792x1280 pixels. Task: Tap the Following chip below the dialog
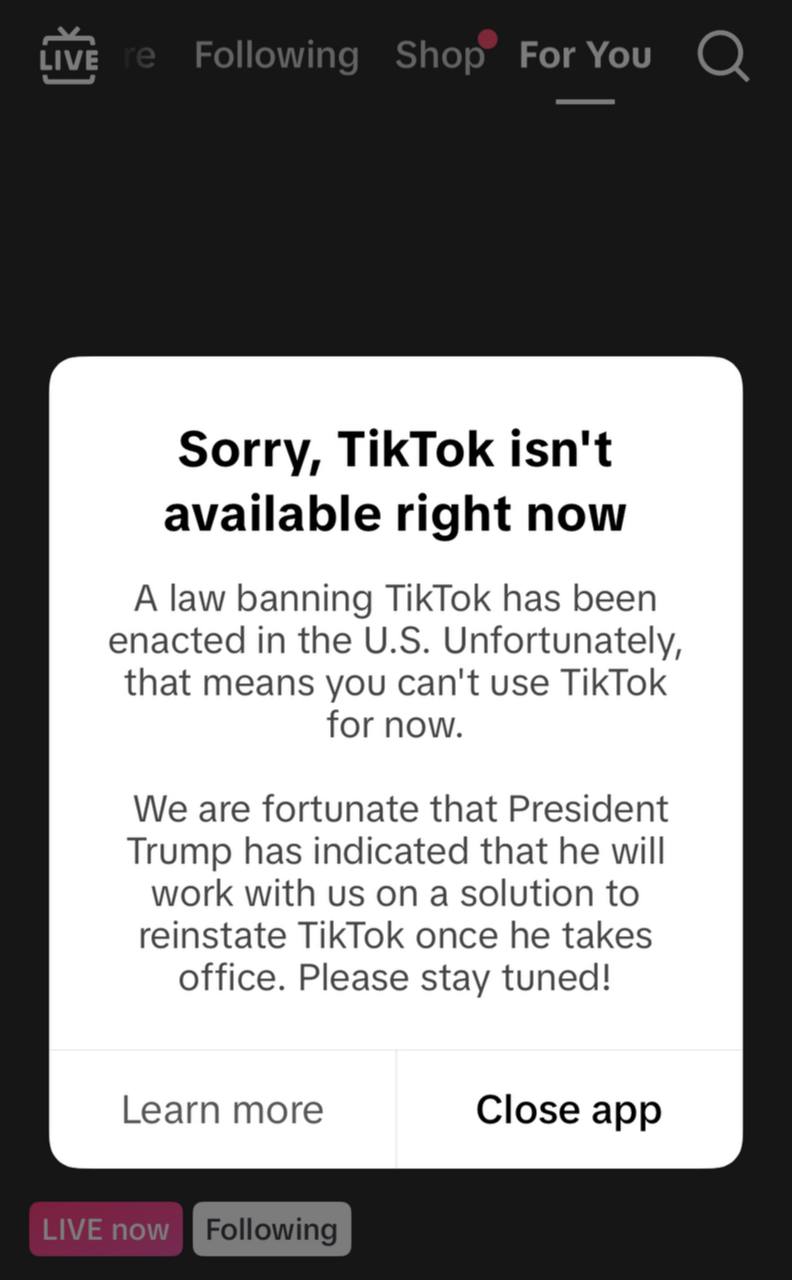[x=272, y=1229]
